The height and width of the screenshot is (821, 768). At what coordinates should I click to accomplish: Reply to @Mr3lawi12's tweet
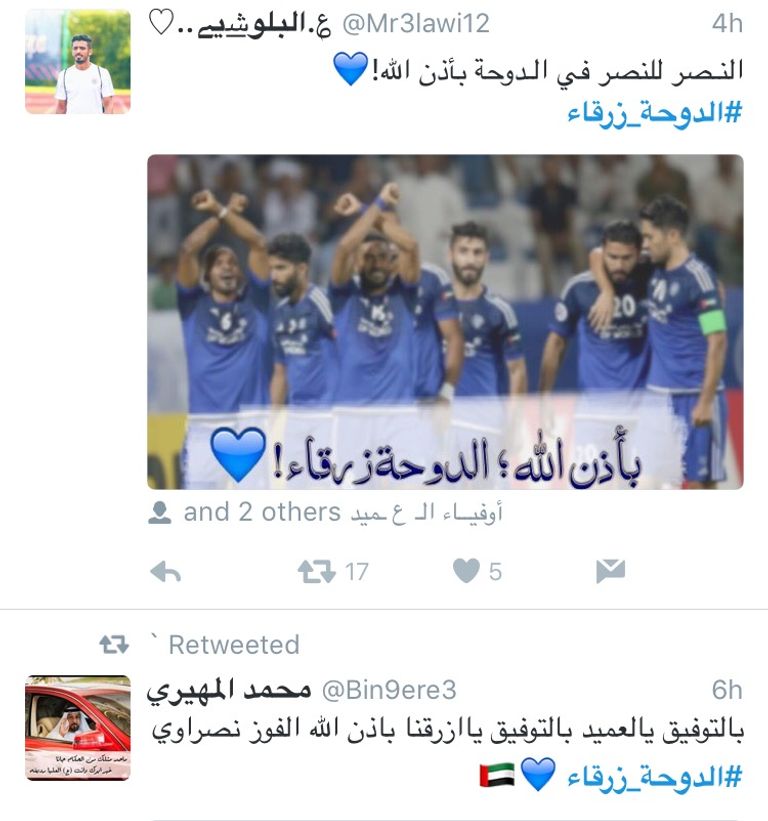165,571
